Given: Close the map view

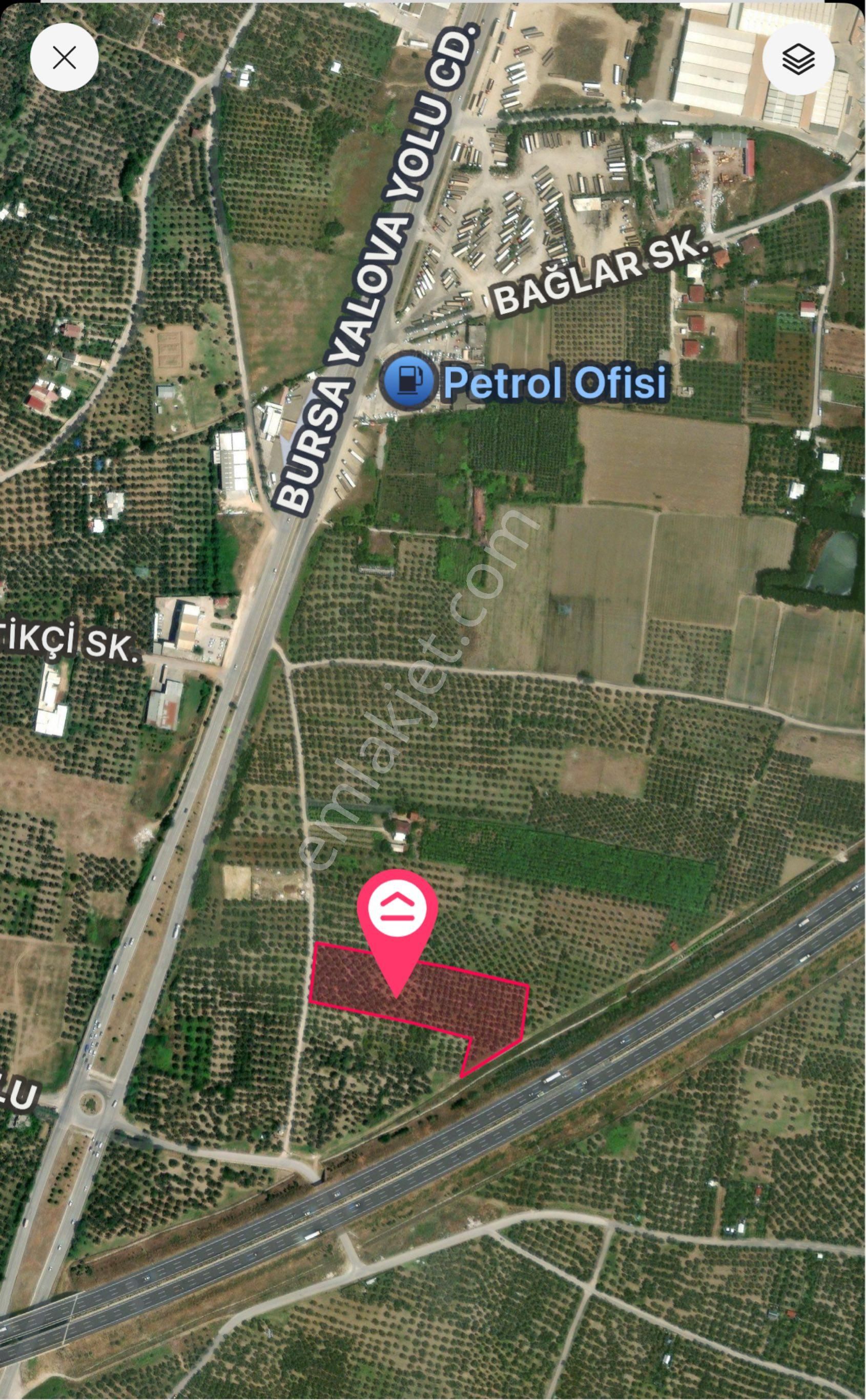Looking at the screenshot, I should click(x=64, y=58).
